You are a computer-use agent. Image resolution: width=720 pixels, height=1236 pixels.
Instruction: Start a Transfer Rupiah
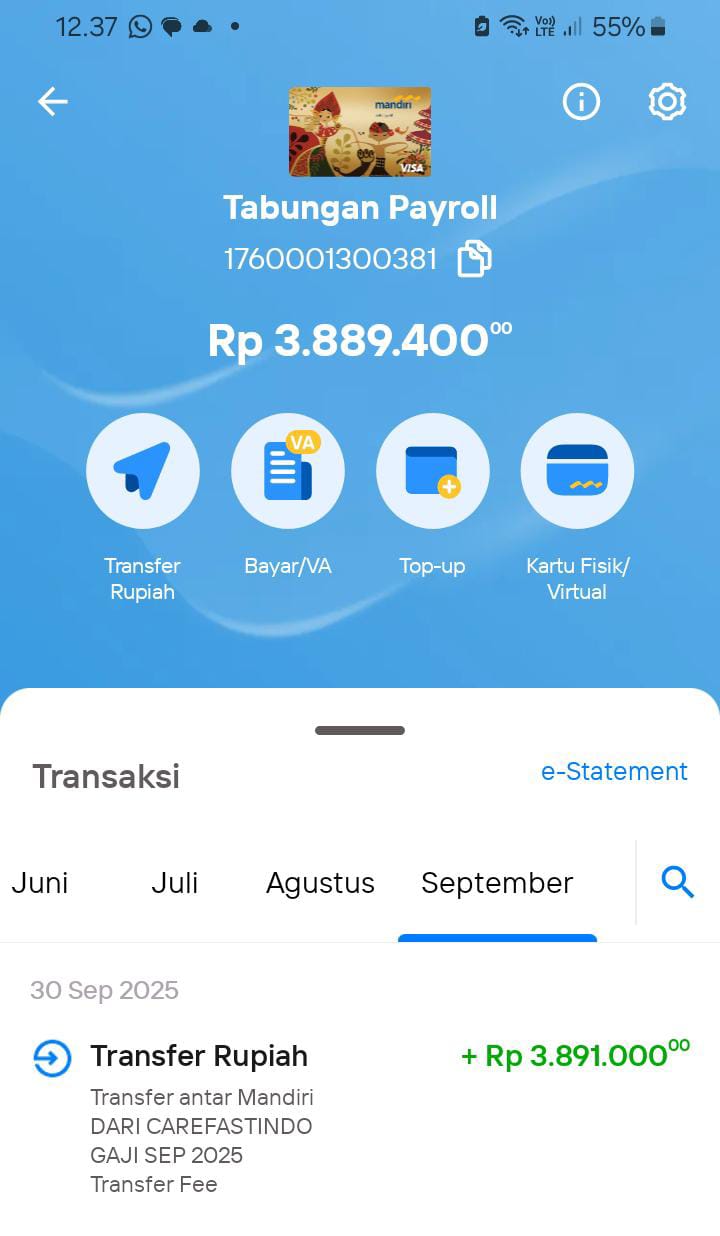(142, 470)
